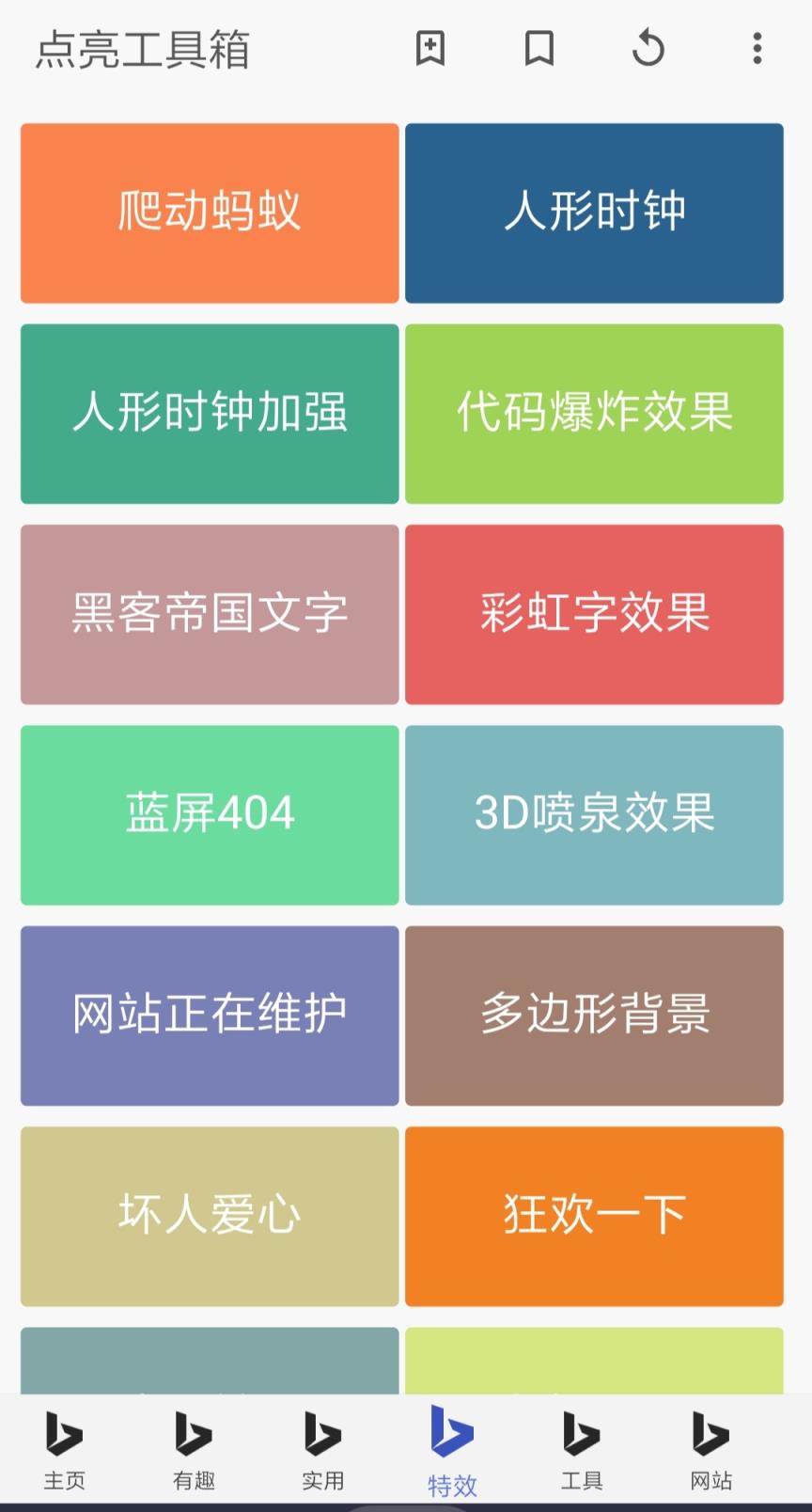
Task: Open the 3D喷泉效果 fountain effect
Action: click(x=594, y=814)
